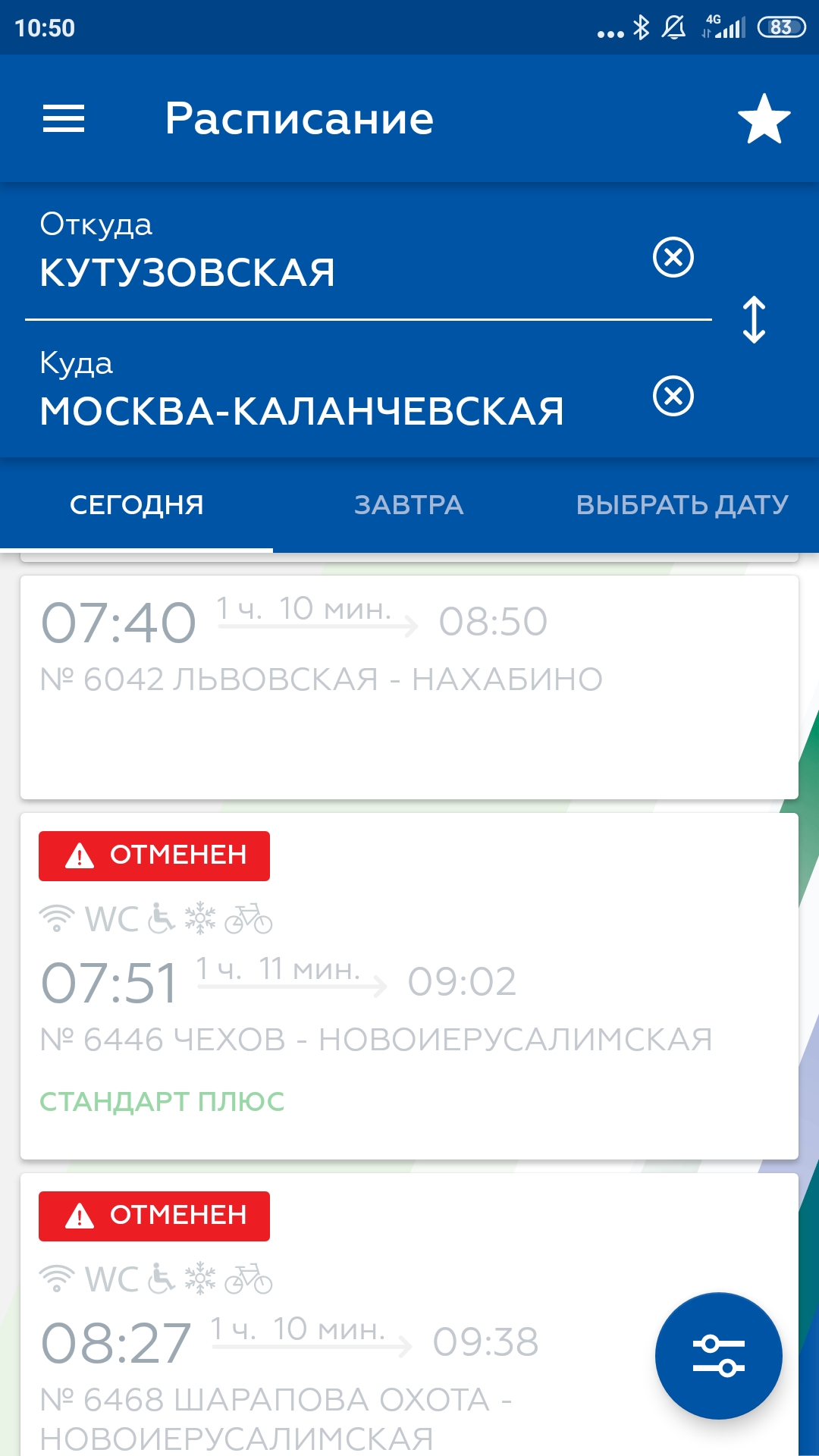
Task: Open the hamburger navigation menu
Action: (x=64, y=118)
